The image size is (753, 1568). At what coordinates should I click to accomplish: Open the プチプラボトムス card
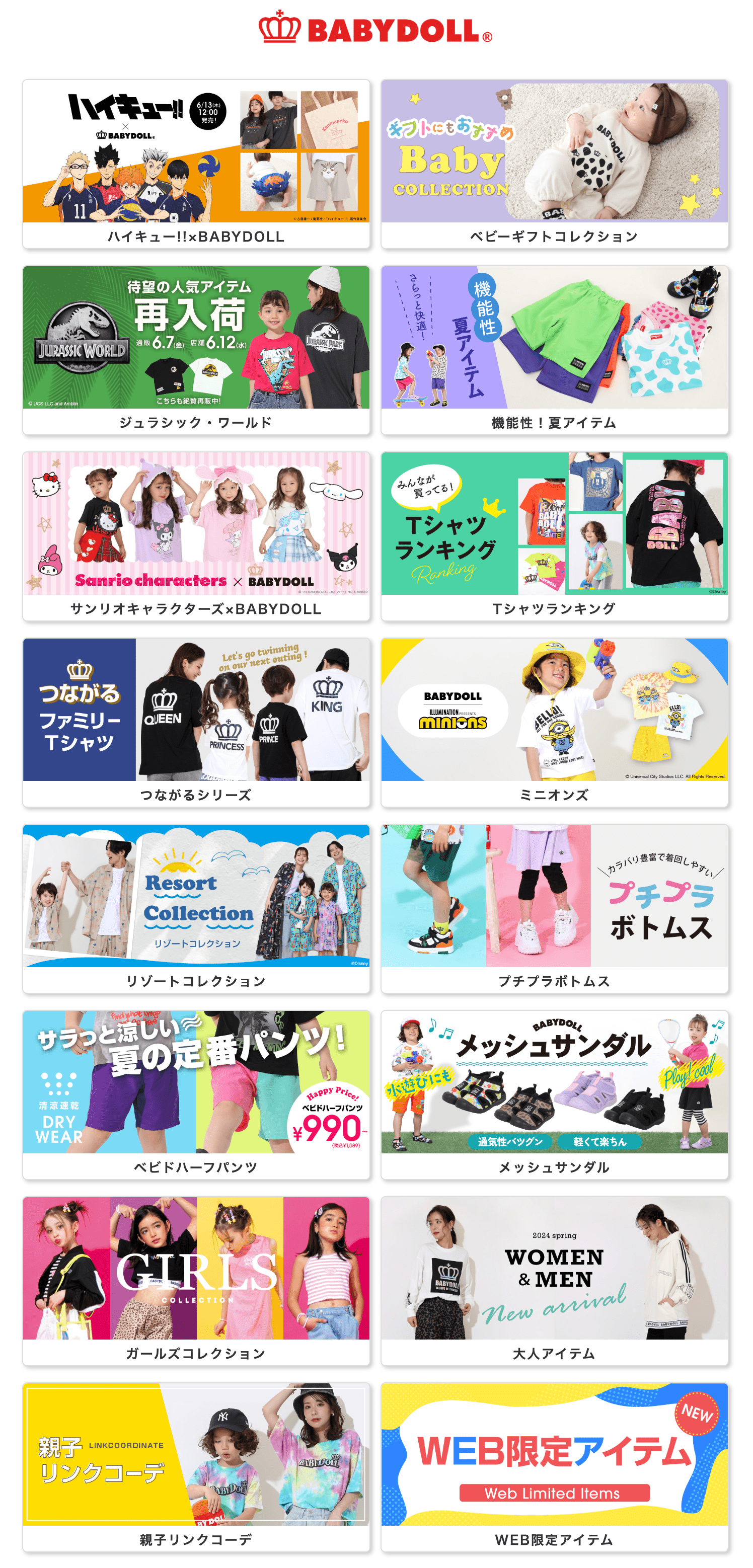point(554,908)
